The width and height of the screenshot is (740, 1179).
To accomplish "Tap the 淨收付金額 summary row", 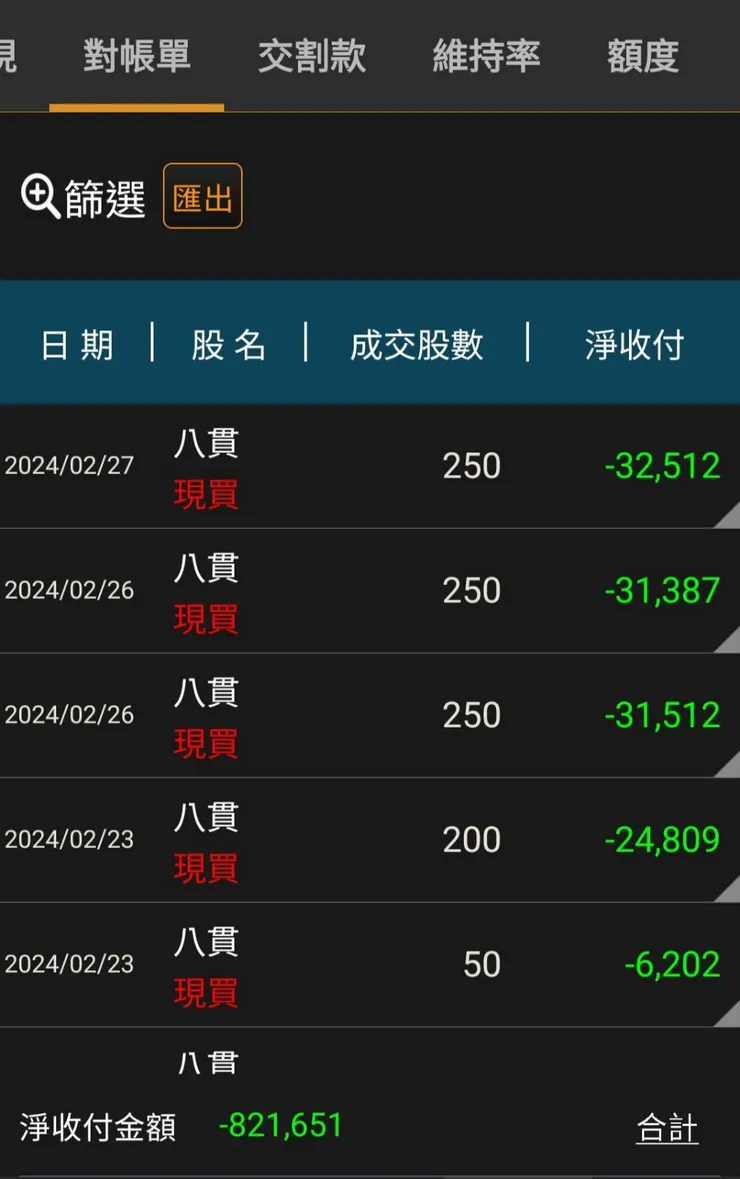I will (95, 1126).
